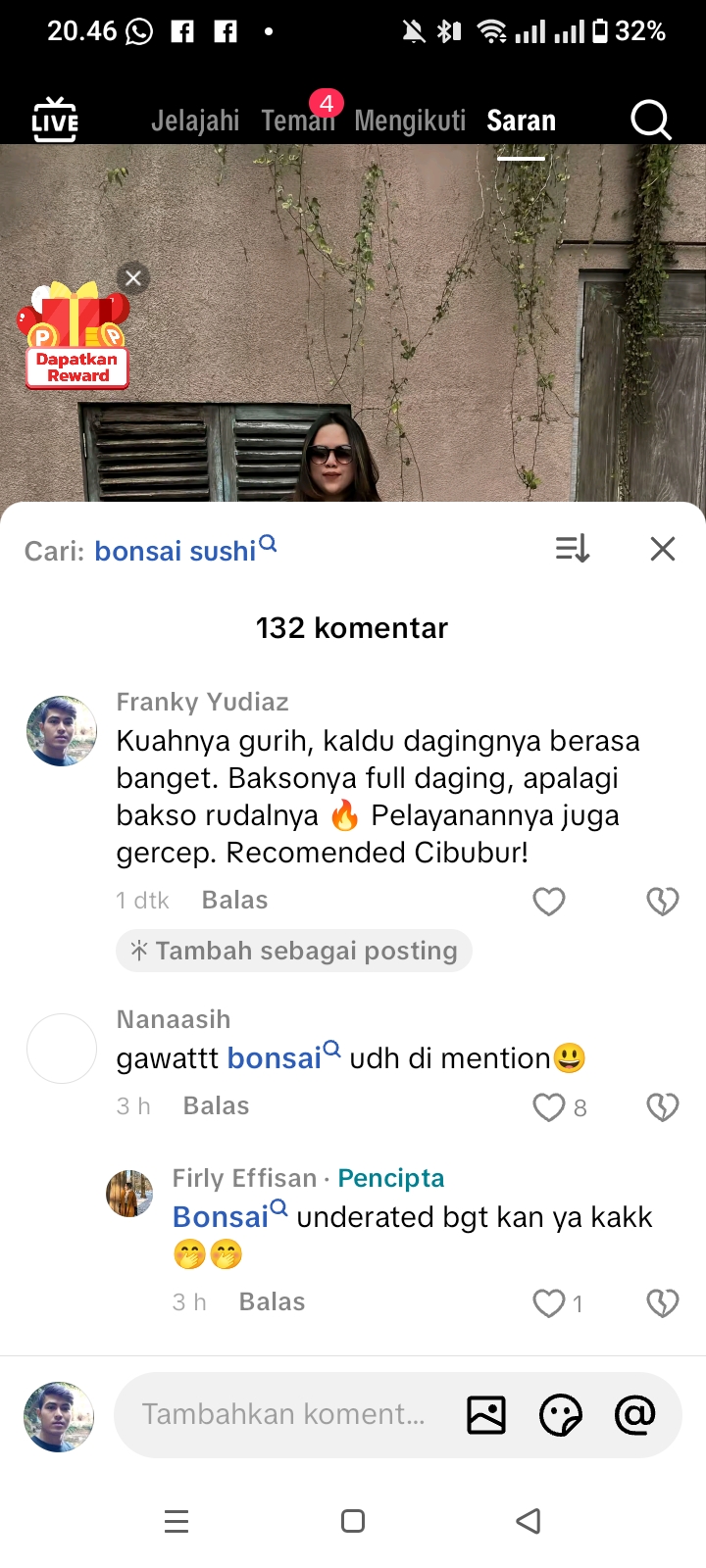Reply to Franky Yudiaz's comment
This screenshot has height=1568, width=706.
coord(234,900)
